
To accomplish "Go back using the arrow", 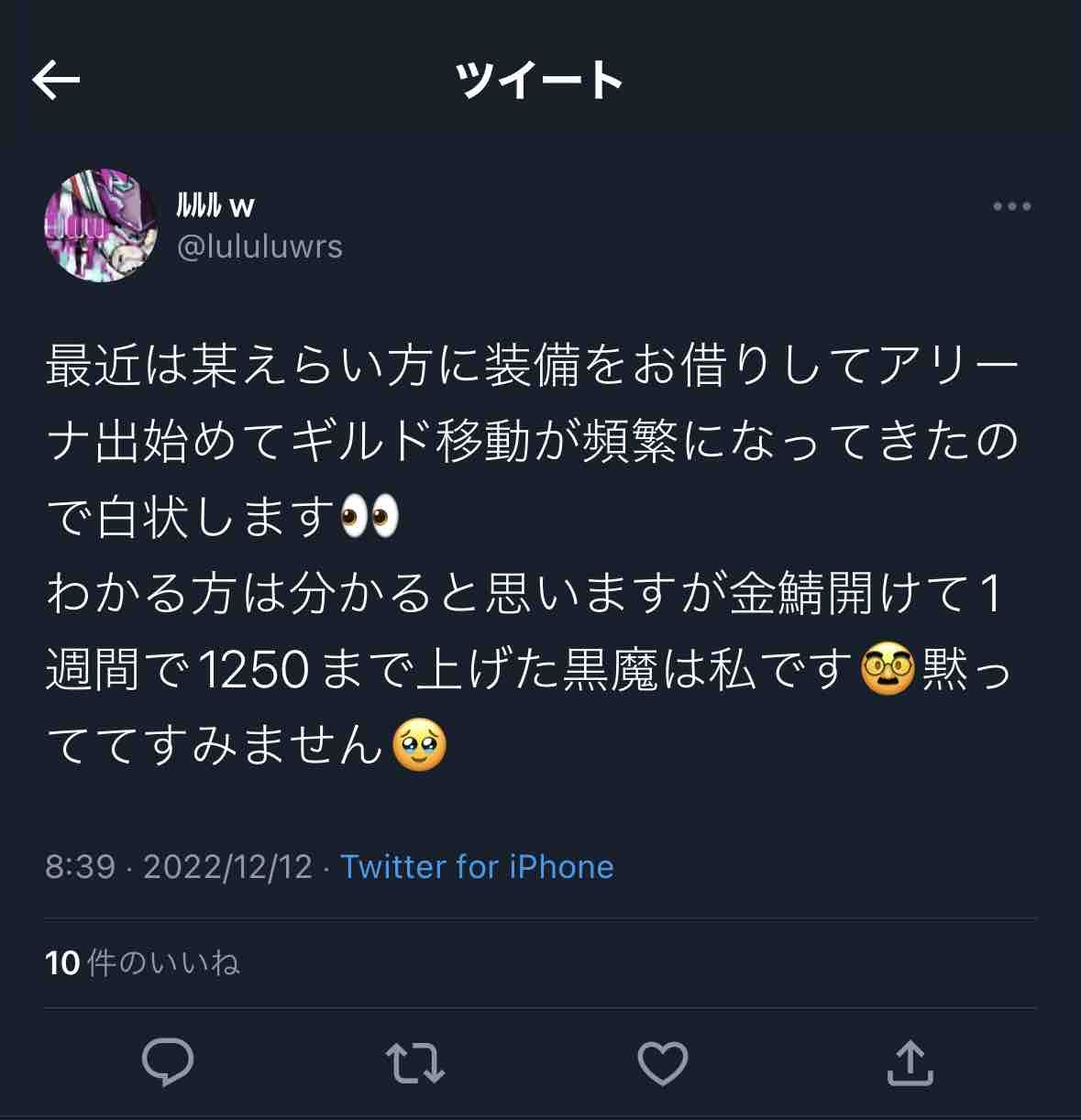I will pyautogui.click(x=56, y=81).
